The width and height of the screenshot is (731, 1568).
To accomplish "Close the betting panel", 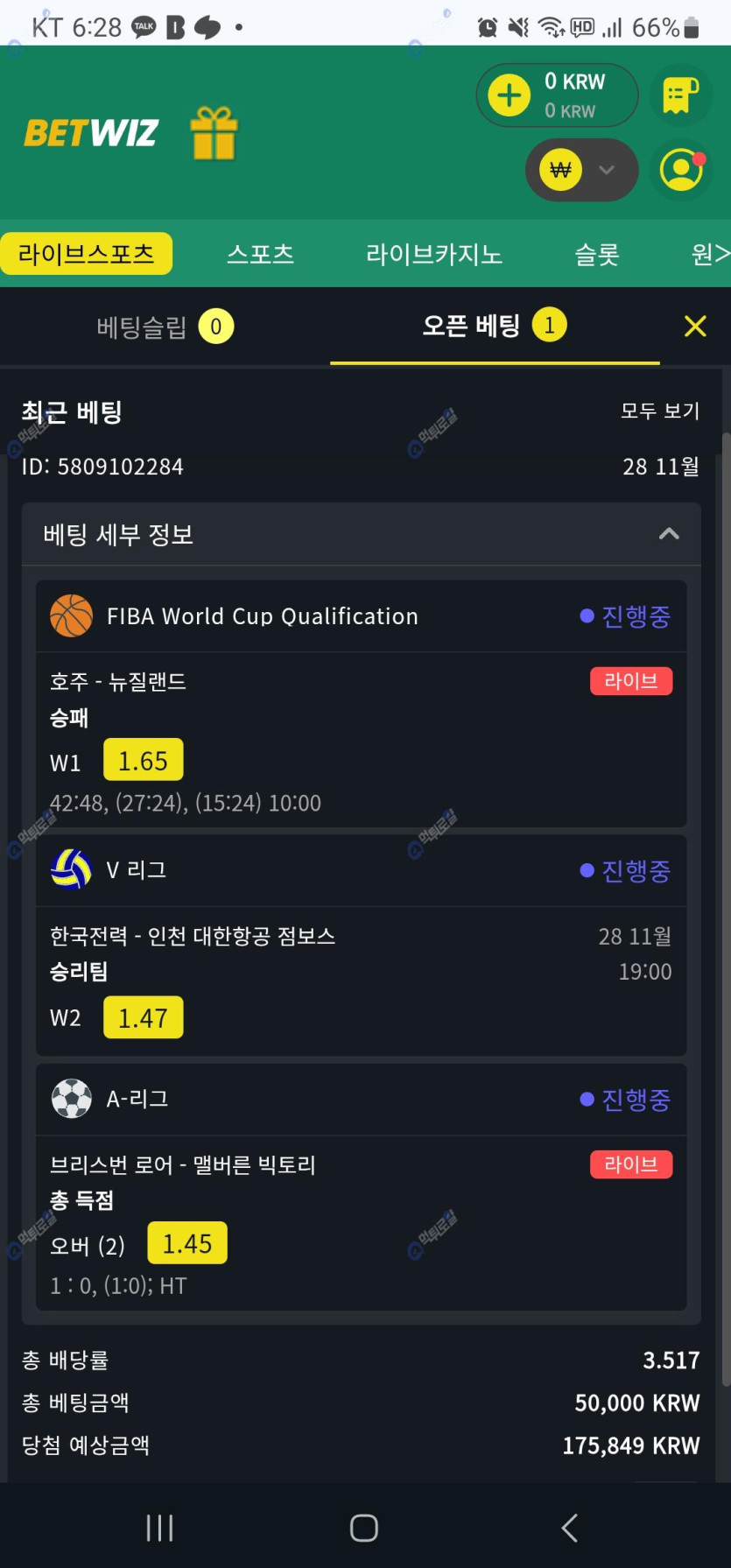I will (695, 327).
